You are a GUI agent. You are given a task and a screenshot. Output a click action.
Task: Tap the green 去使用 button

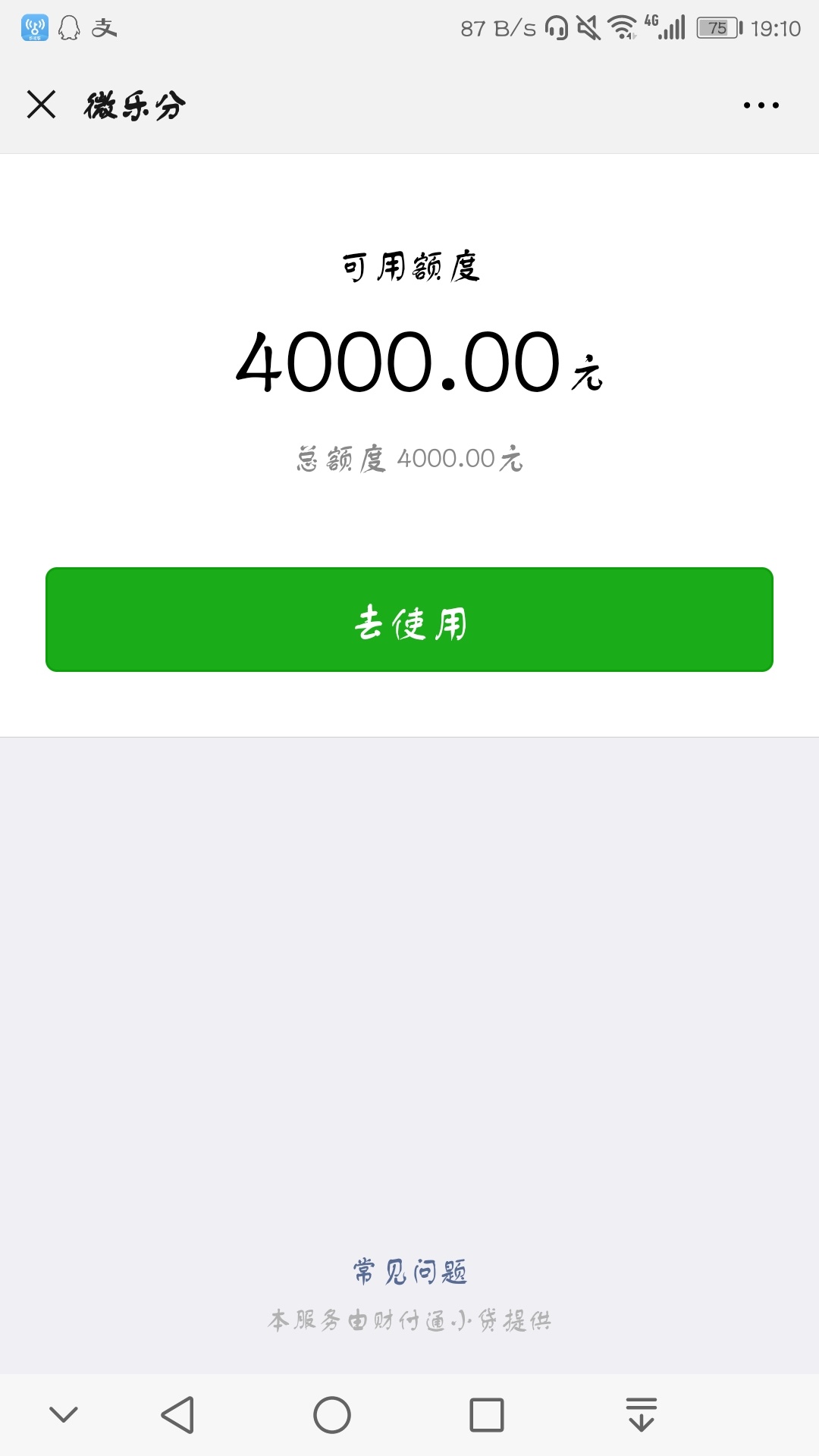[409, 620]
